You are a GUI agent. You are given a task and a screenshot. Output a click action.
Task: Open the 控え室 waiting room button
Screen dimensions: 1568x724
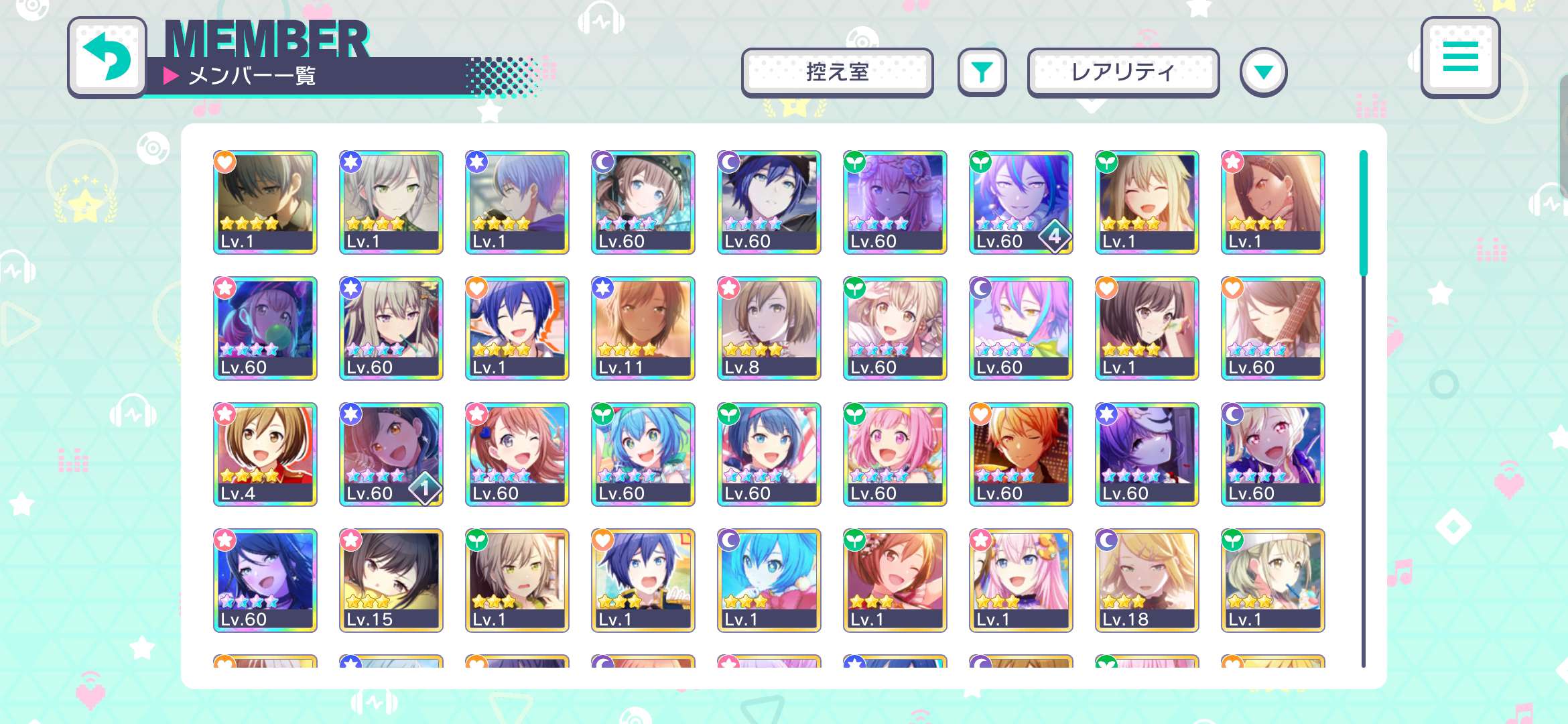[837, 72]
